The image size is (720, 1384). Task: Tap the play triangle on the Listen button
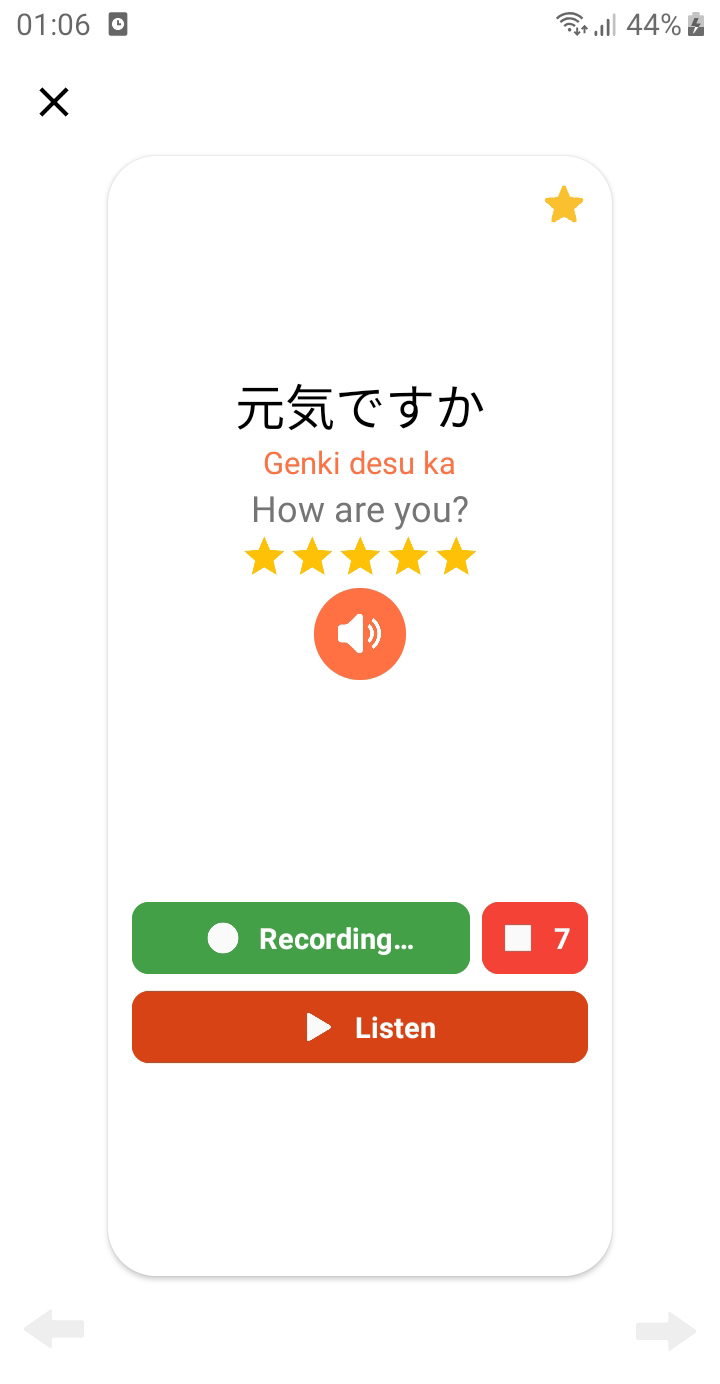point(318,1027)
